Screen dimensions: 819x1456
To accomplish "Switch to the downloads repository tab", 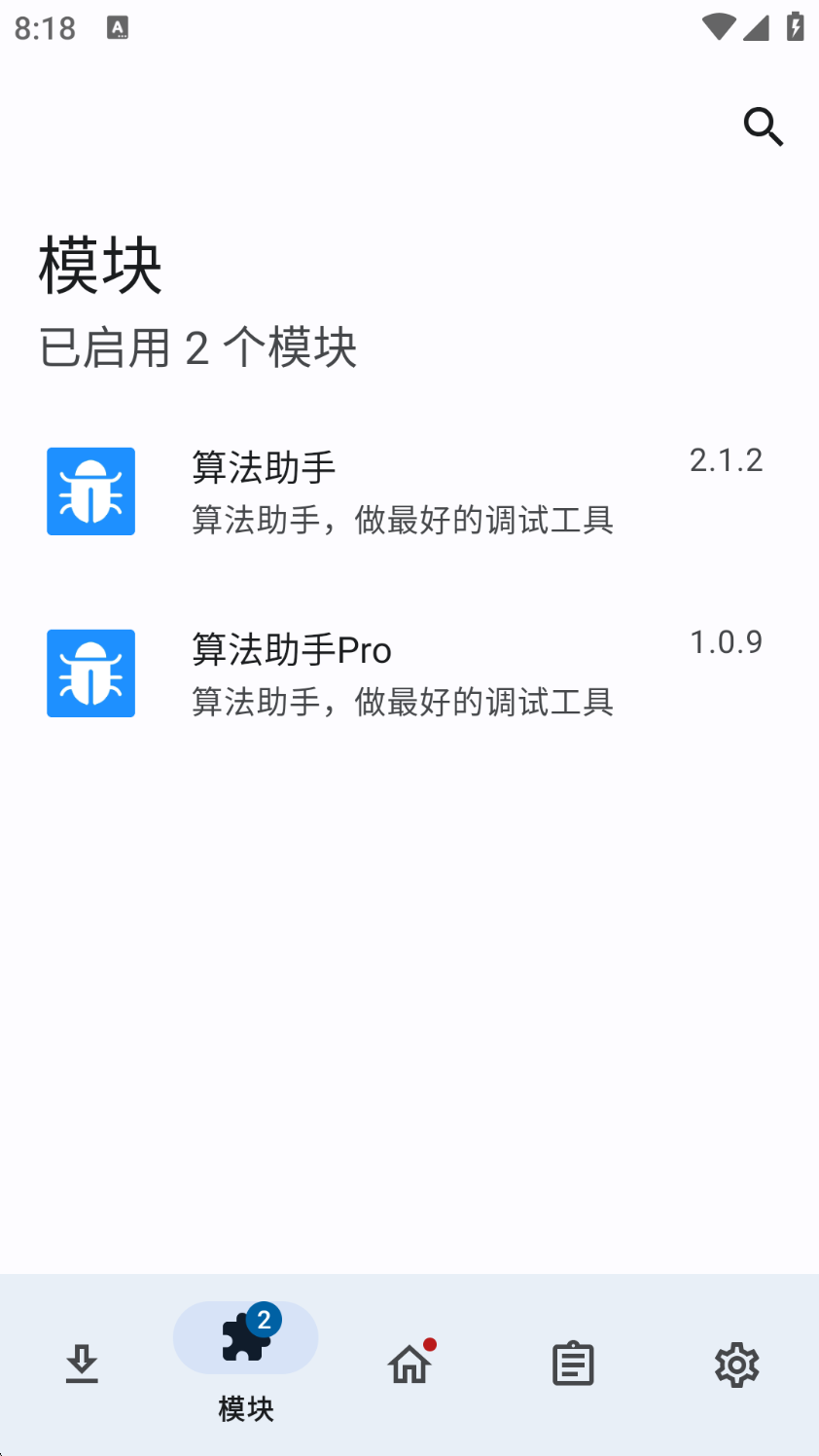I will coord(82,1364).
